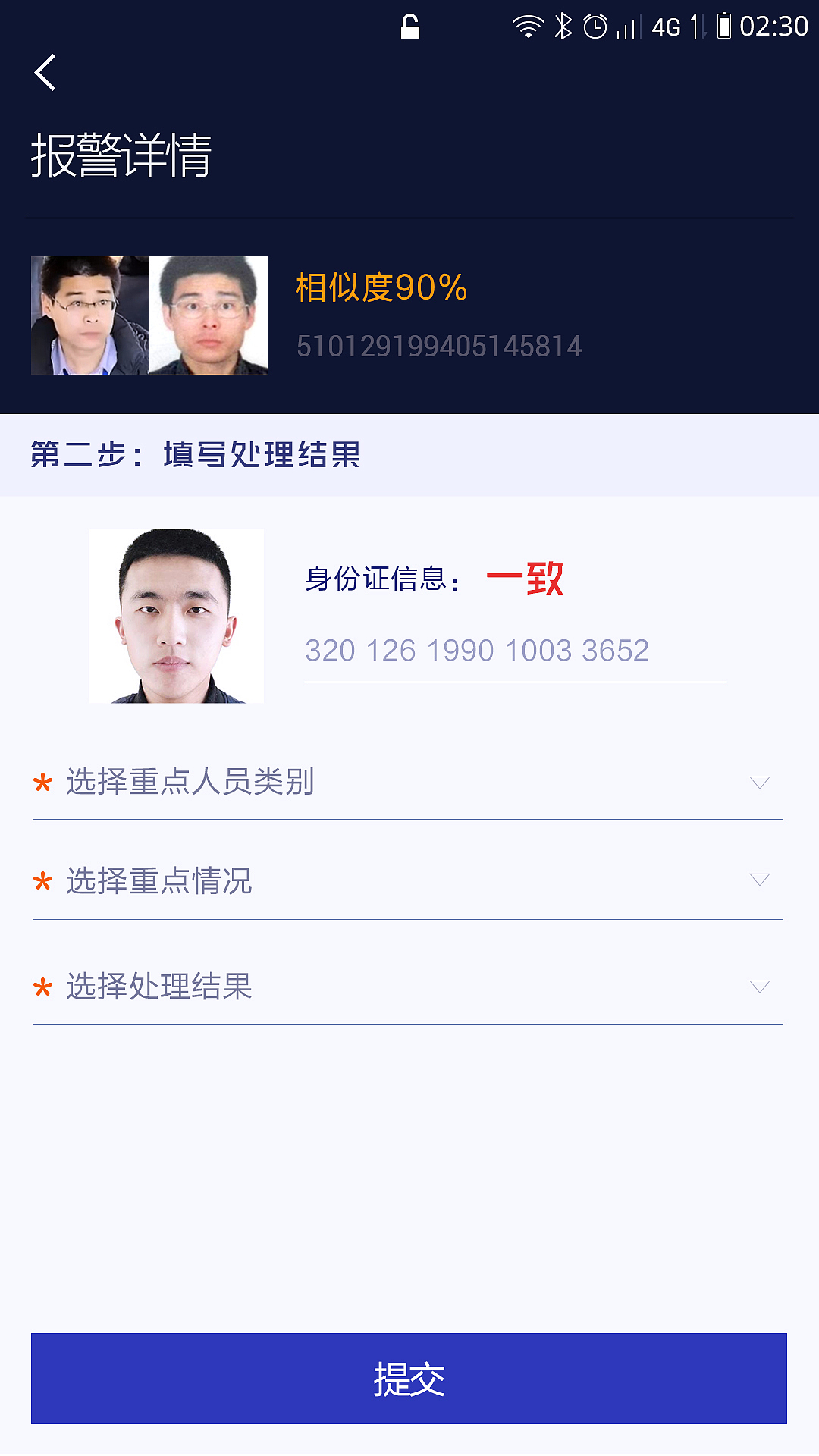Tap the red 一致 match status label
819x1456 pixels.
tap(526, 580)
